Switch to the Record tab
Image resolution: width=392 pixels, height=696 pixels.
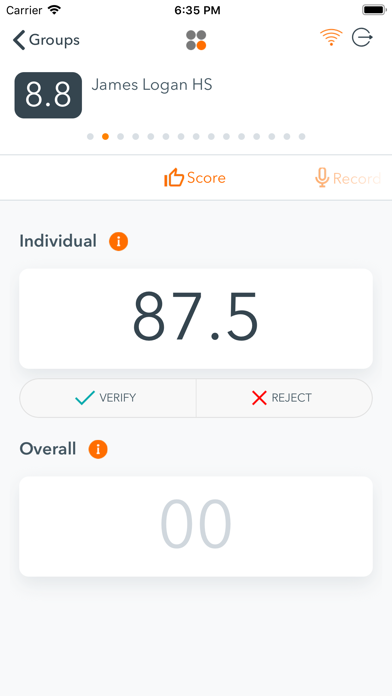coord(348,178)
